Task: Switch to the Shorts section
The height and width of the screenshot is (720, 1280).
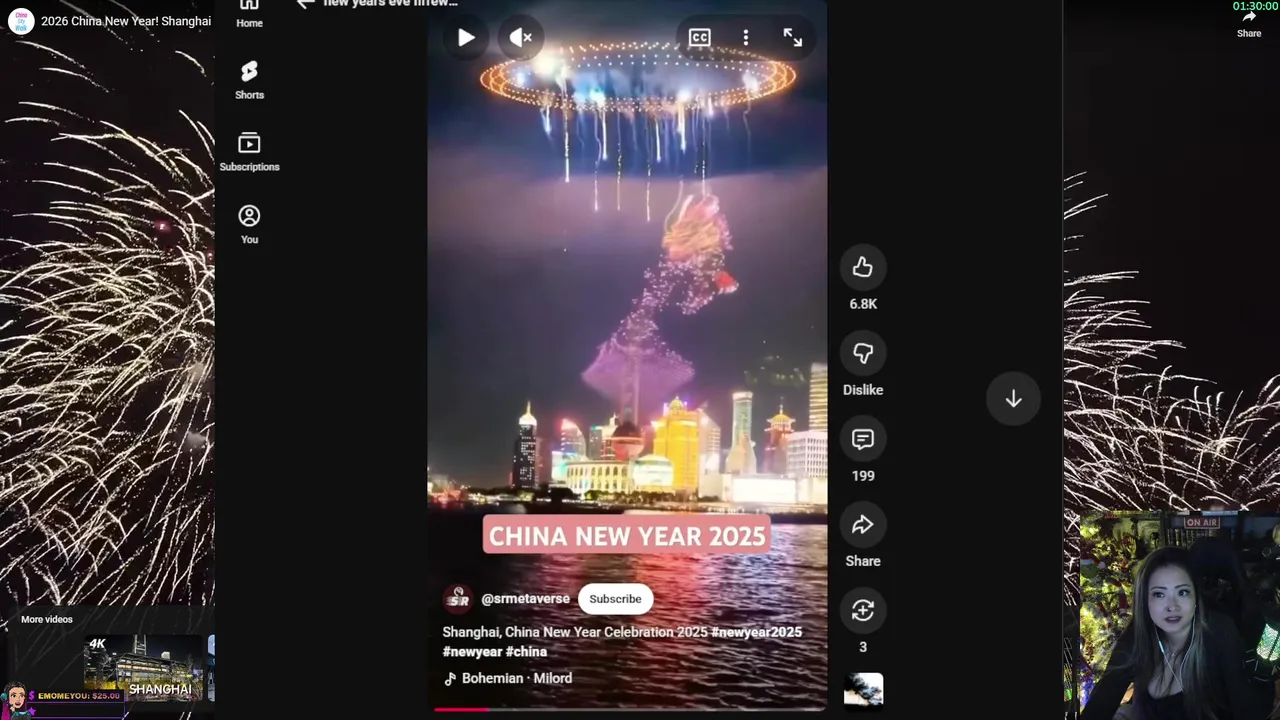Action: [x=249, y=80]
